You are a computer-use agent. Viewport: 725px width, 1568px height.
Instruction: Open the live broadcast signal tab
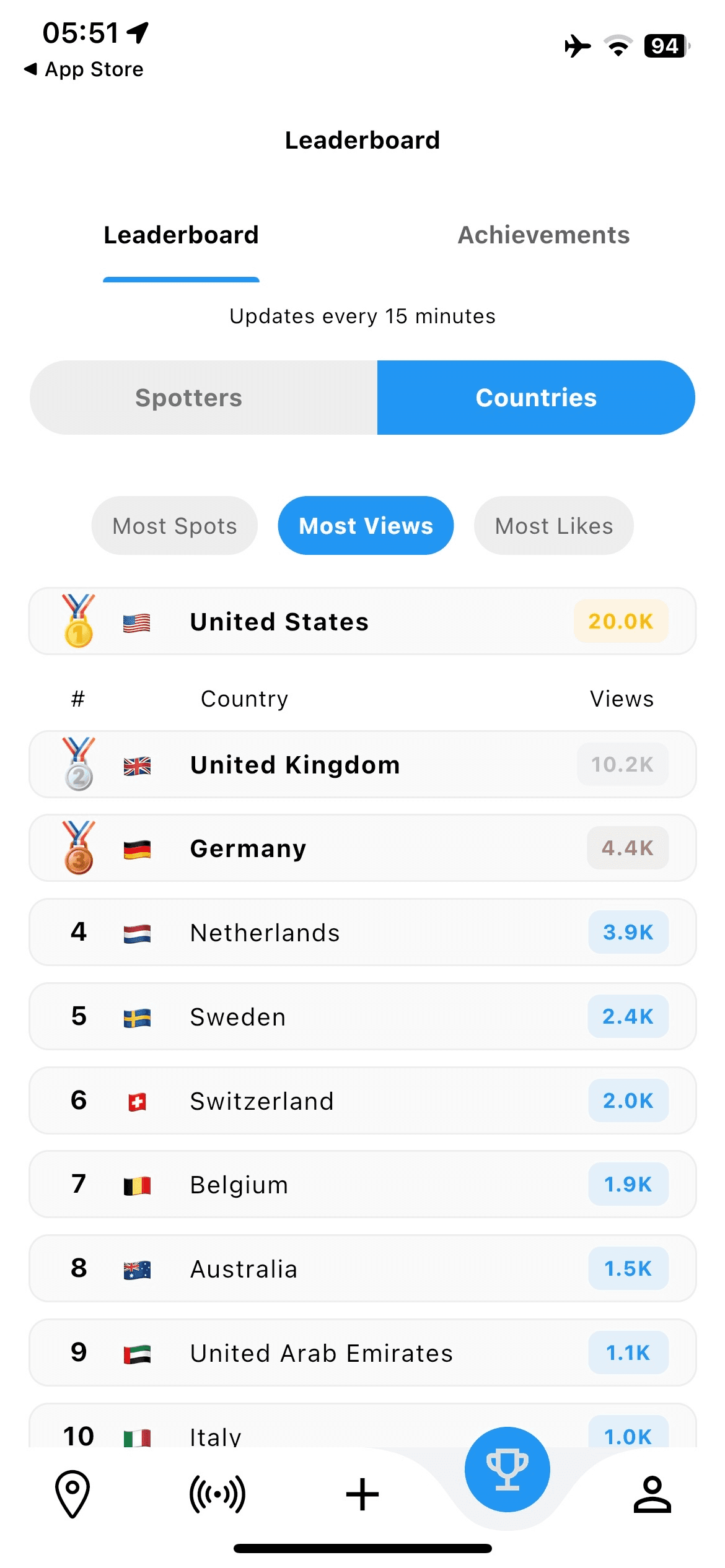pyautogui.click(x=217, y=1494)
